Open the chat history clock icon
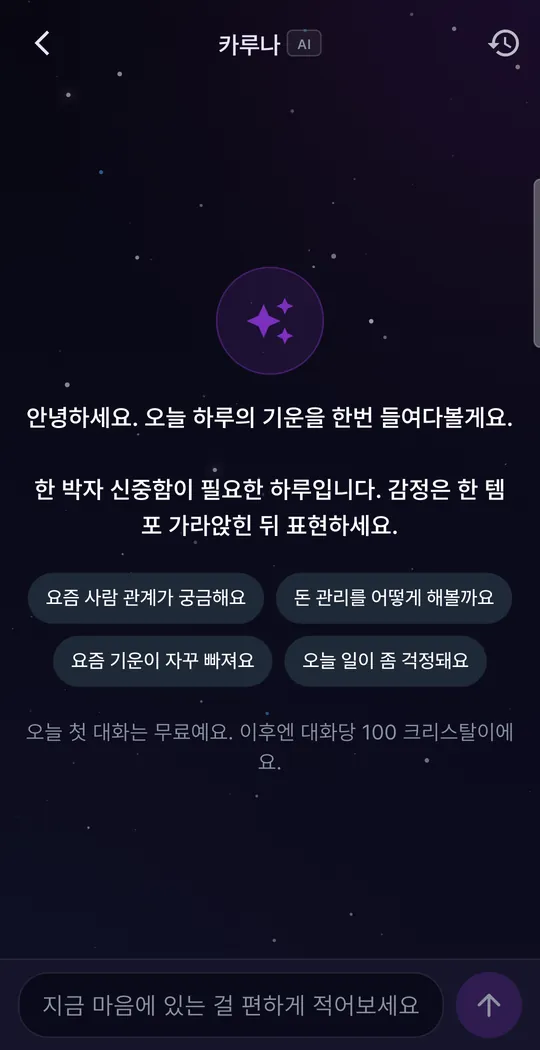The height and width of the screenshot is (1050, 540). [503, 44]
